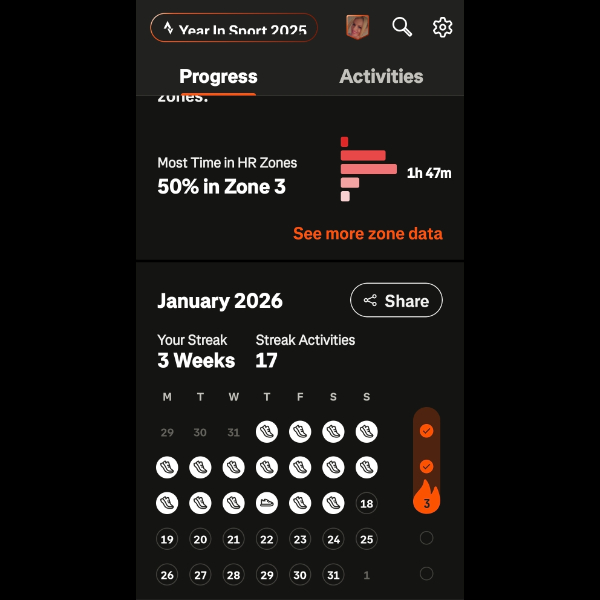Select January 22 on the calendar
This screenshot has width=600, height=600.
click(x=267, y=539)
